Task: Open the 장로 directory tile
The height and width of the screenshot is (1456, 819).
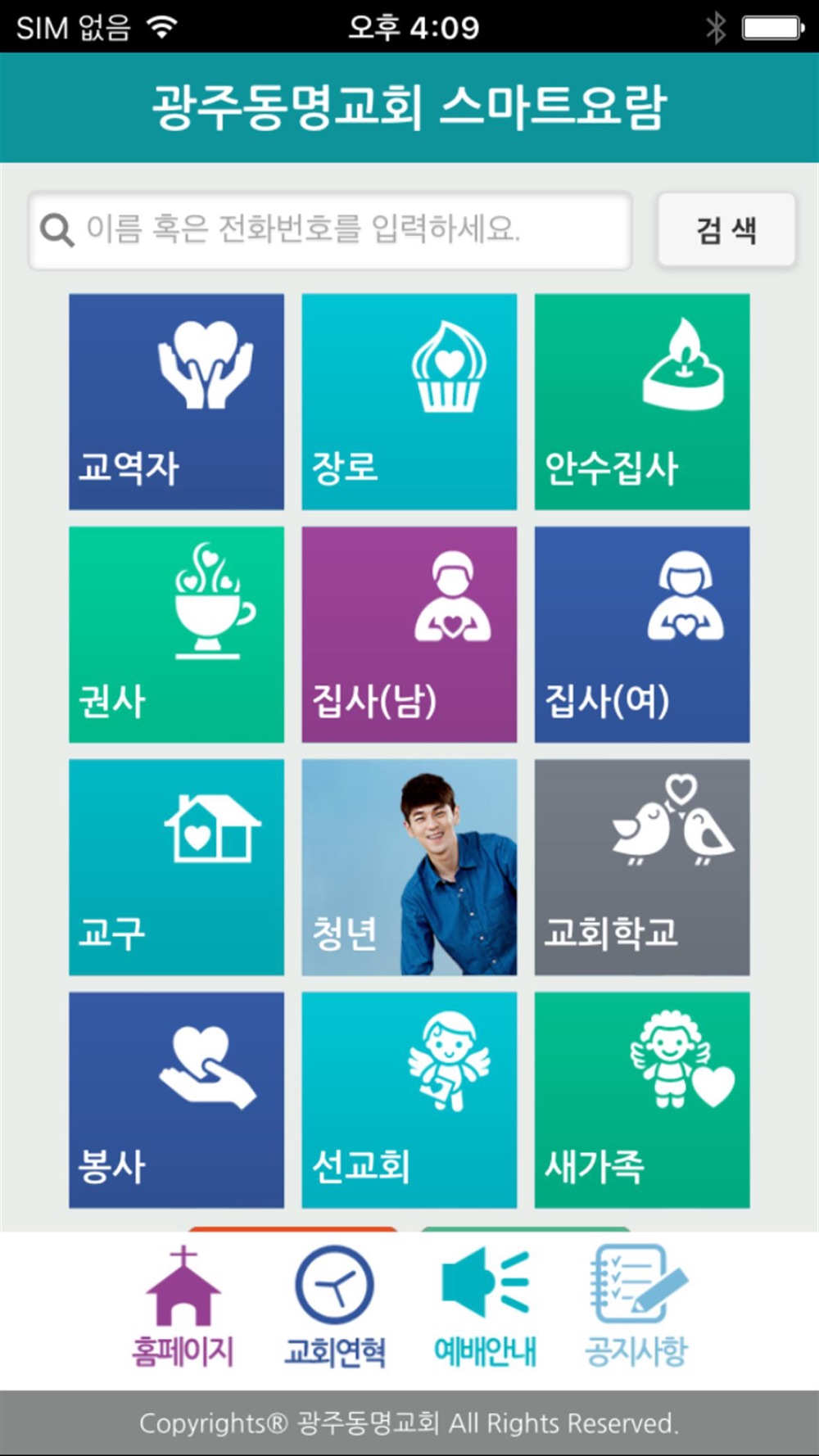Action: 409,401
